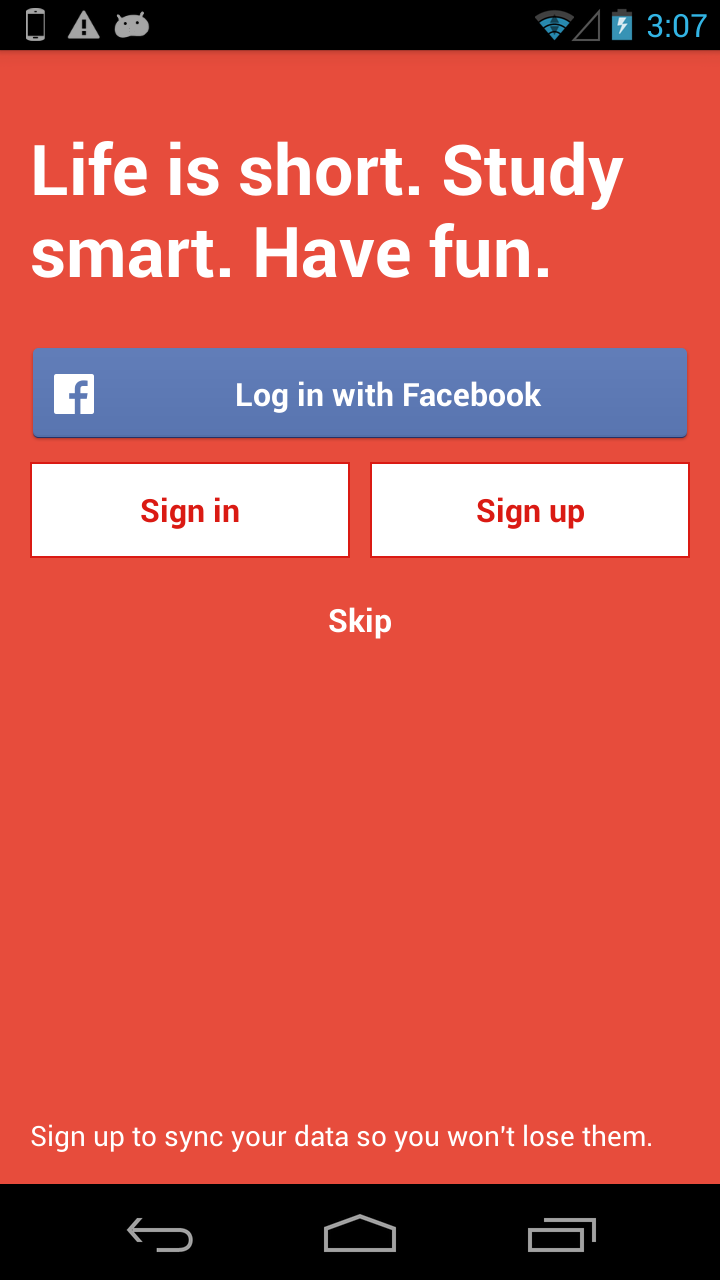Tap the charging battery icon
This screenshot has height=1280, width=720.
click(620, 25)
